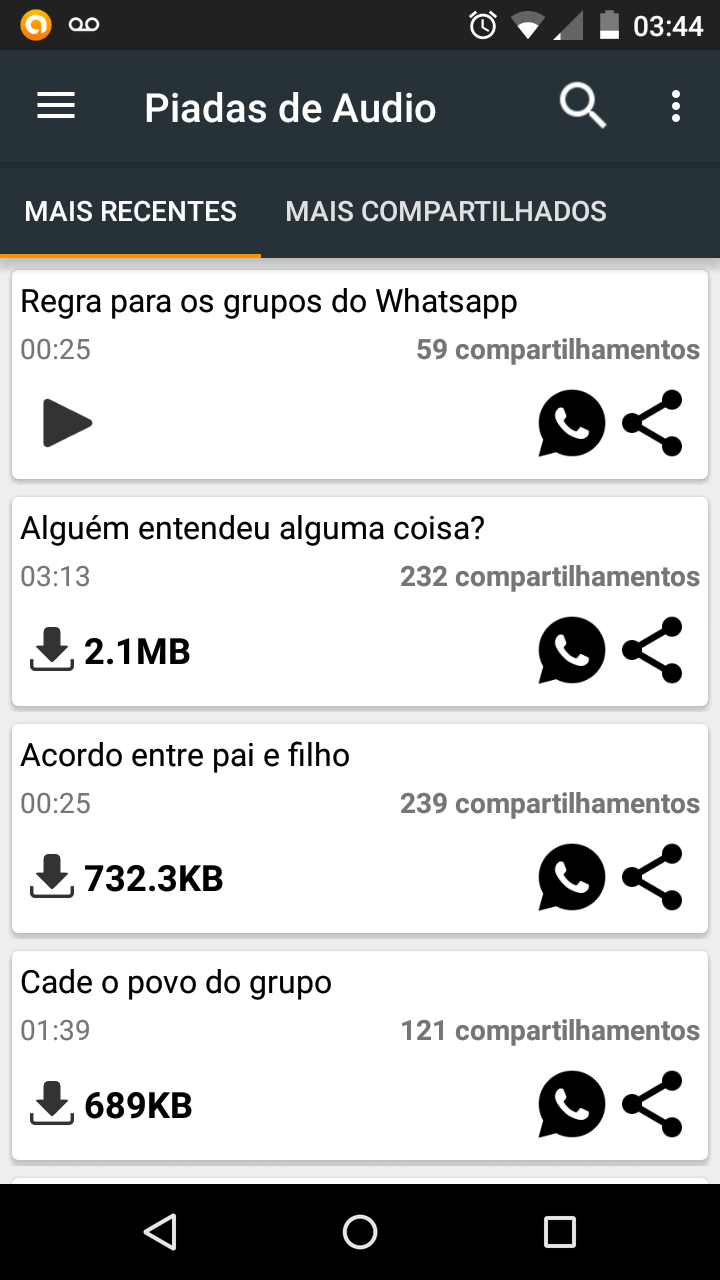The height and width of the screenshot is (1280, 720).
Task: Switch to the Mais Compartilhados tab
Action: point(446,212)
